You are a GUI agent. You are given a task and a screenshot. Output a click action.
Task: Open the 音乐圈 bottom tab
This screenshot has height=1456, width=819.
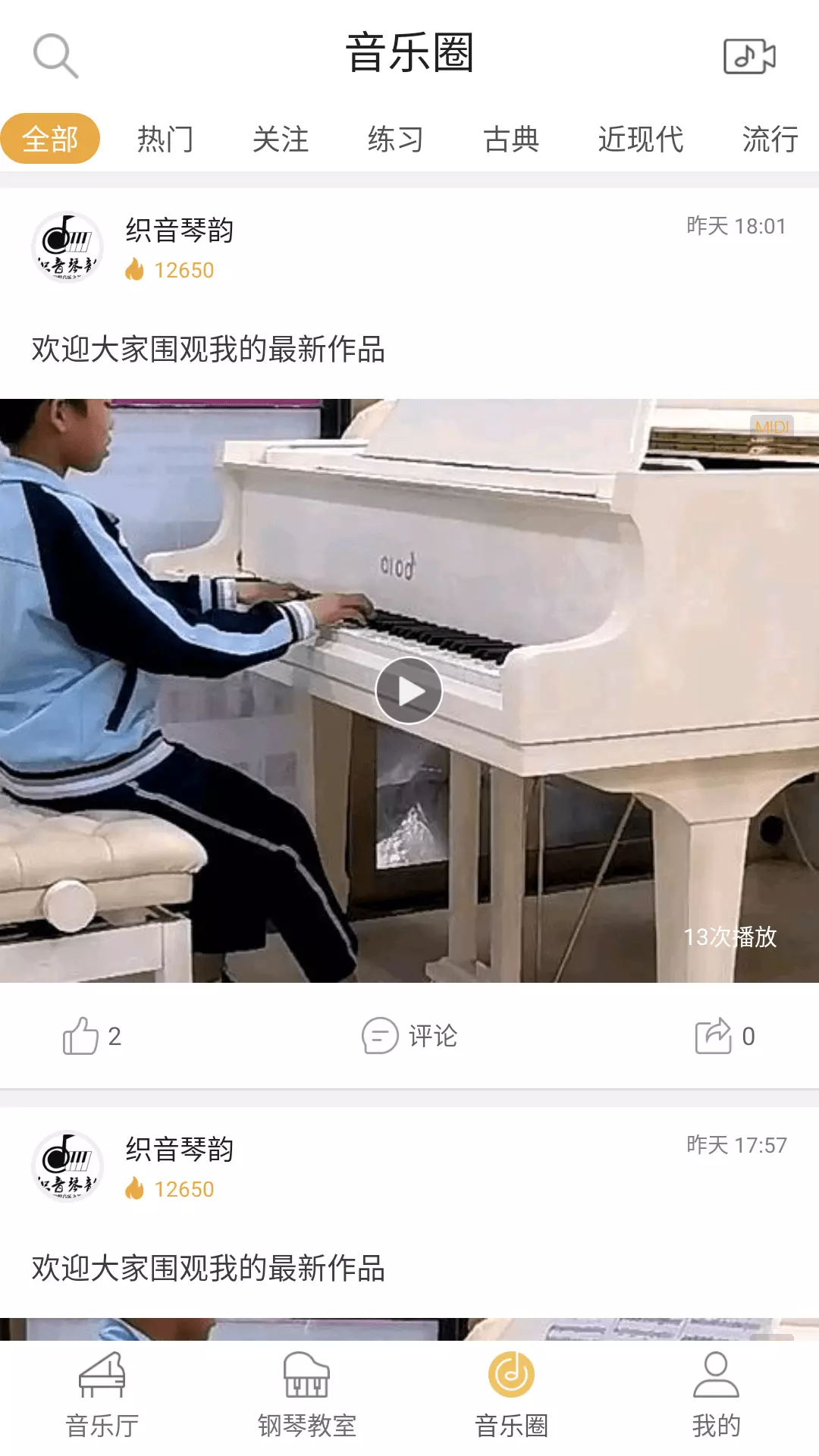512,1395
